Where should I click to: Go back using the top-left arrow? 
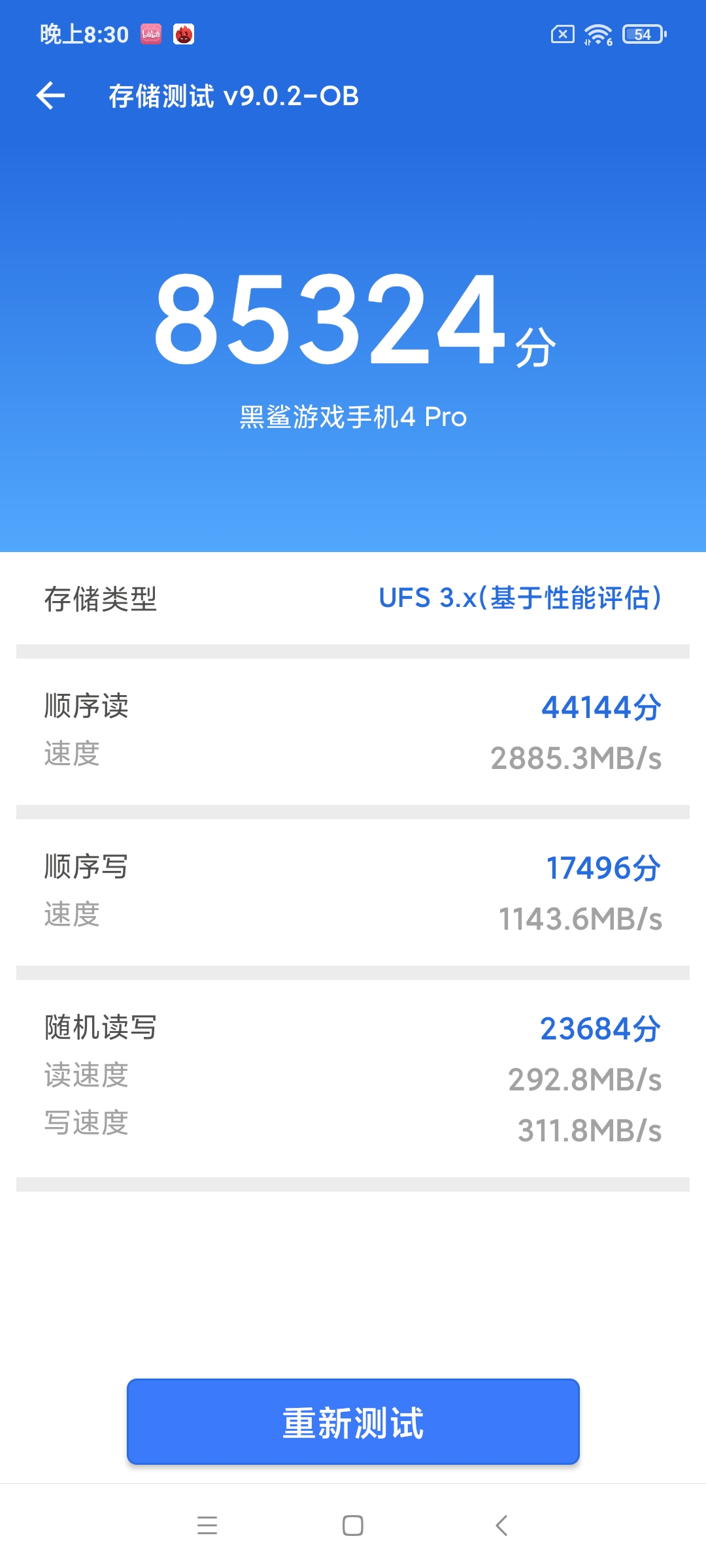[50, 96]
